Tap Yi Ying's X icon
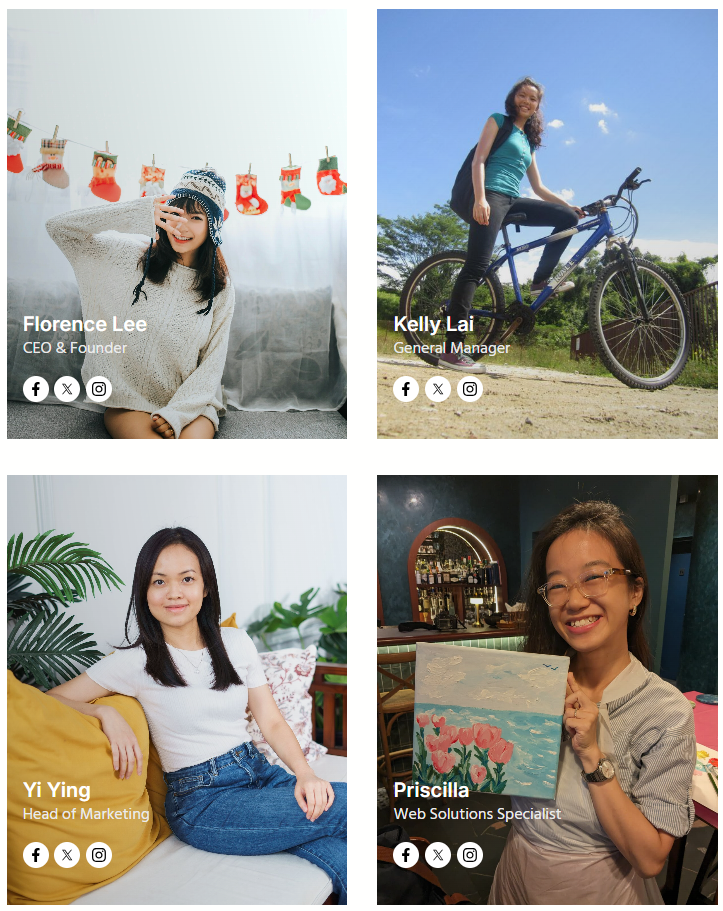723x911 pixels. coord(67,855)
